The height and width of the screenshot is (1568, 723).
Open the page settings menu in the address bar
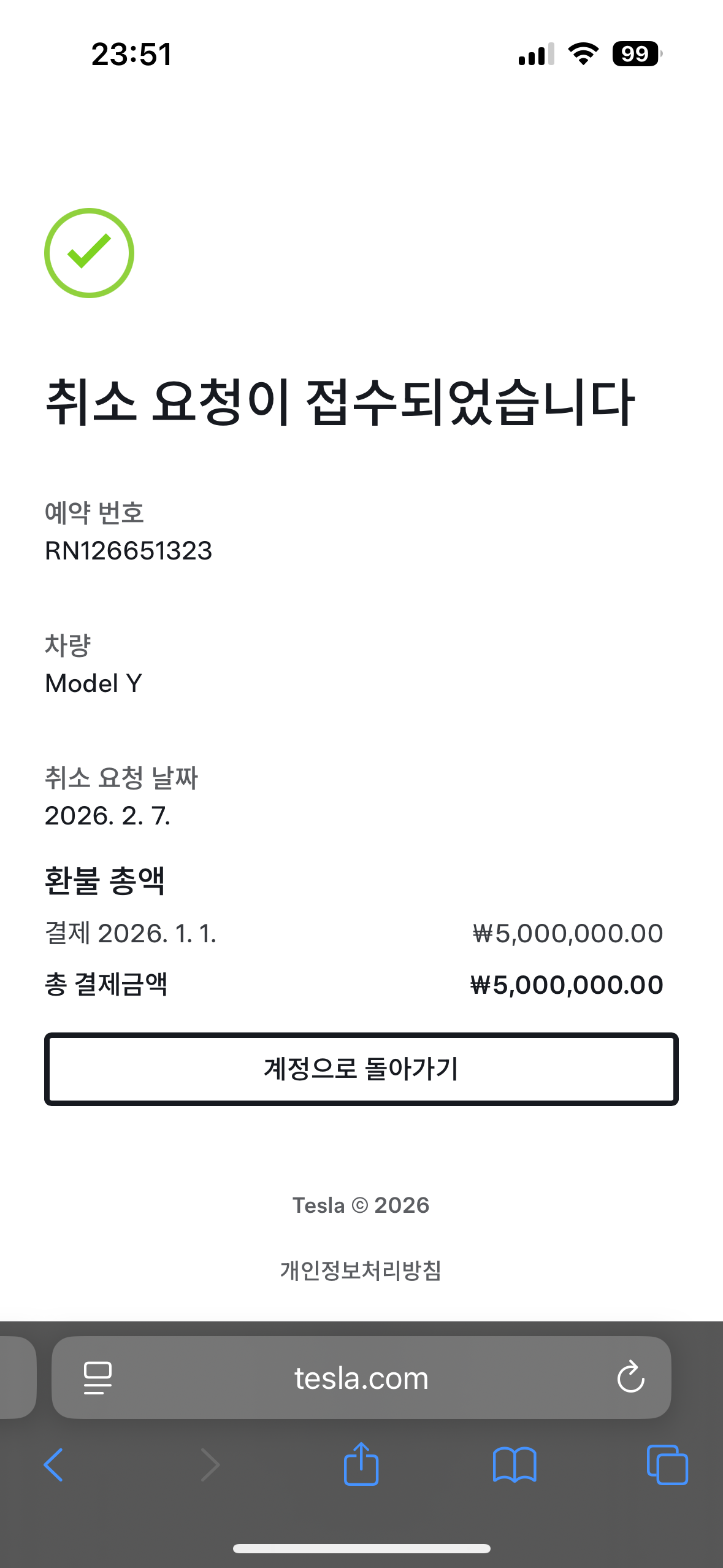(98, 1378)
